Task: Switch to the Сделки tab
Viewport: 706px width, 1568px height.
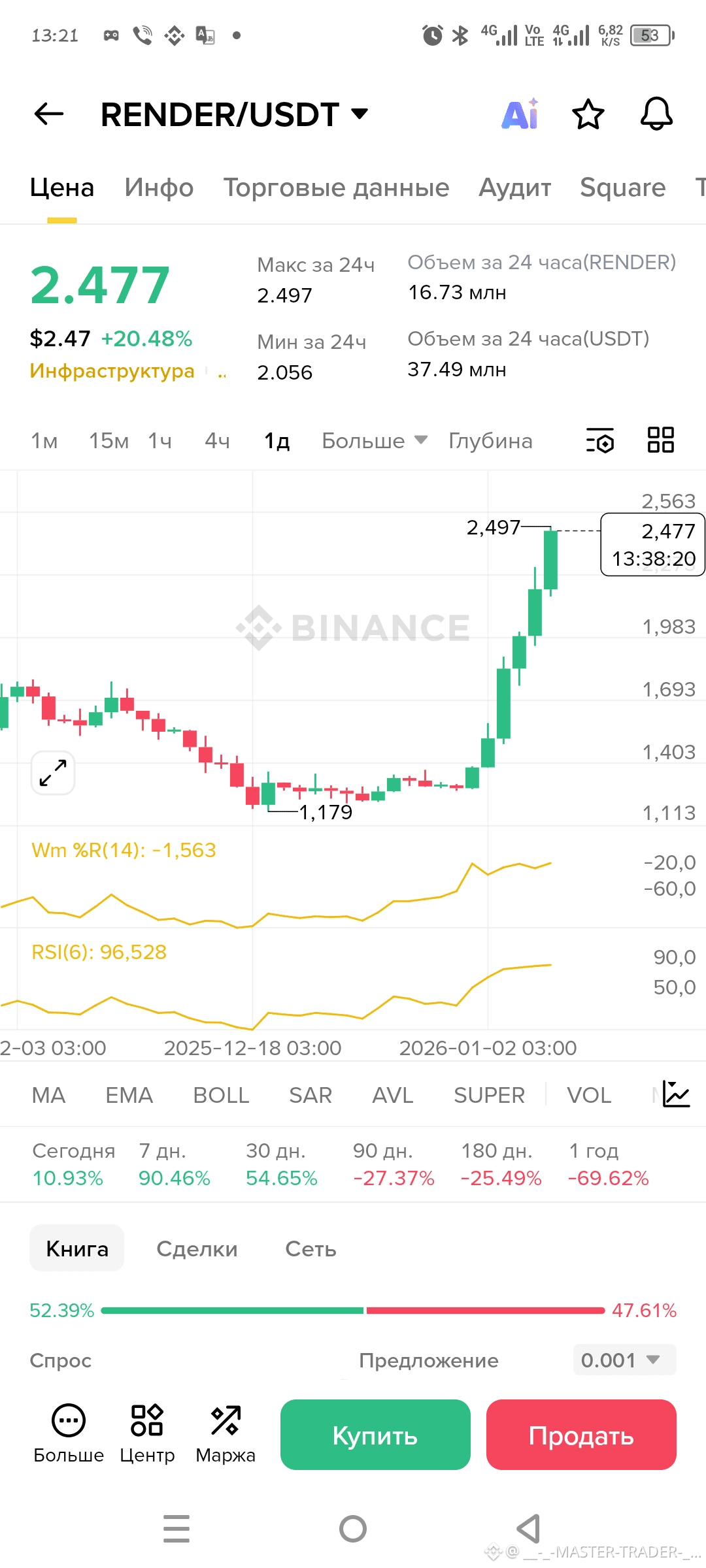Action: coord(197,1249)
